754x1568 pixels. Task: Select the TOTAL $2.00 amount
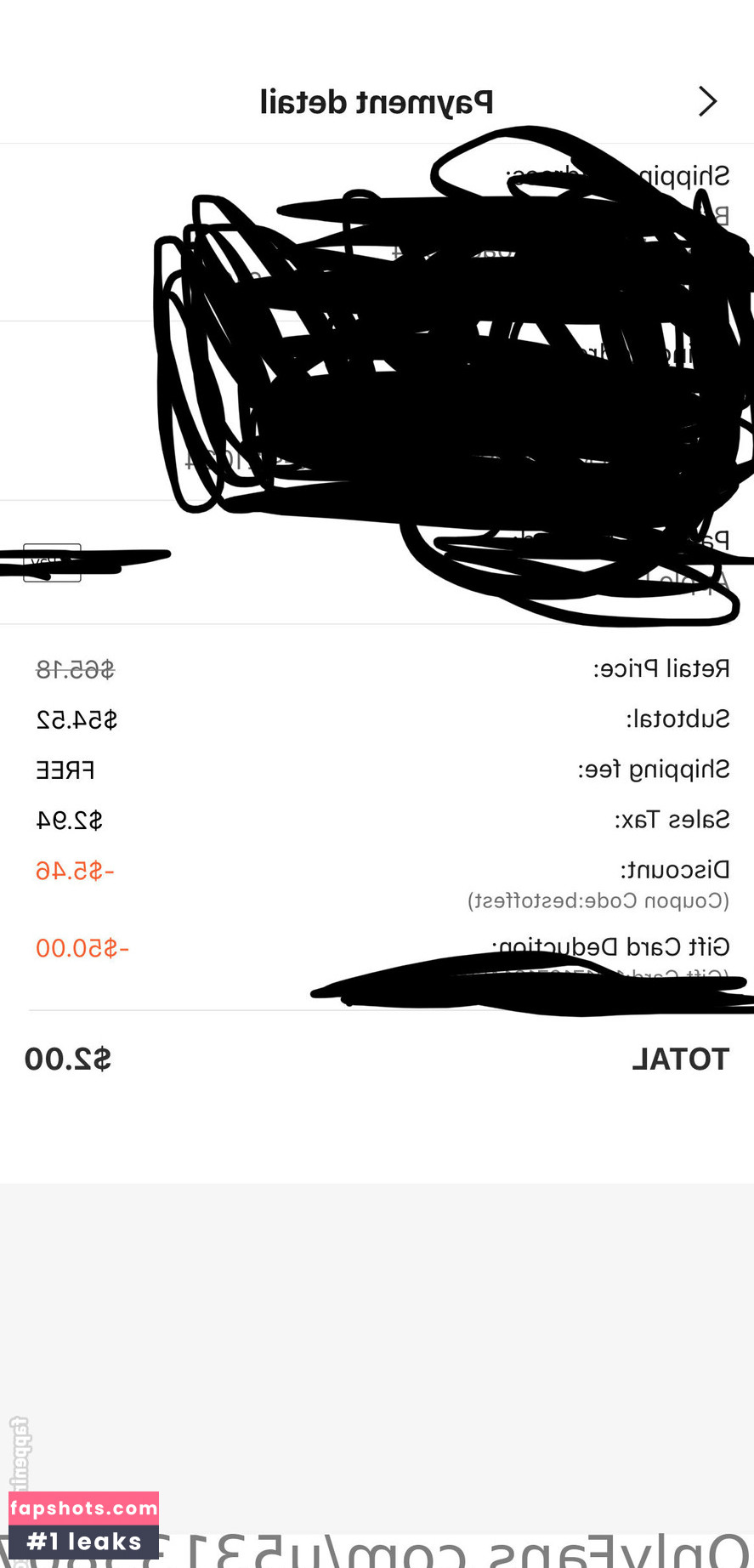click(68, 1059)
